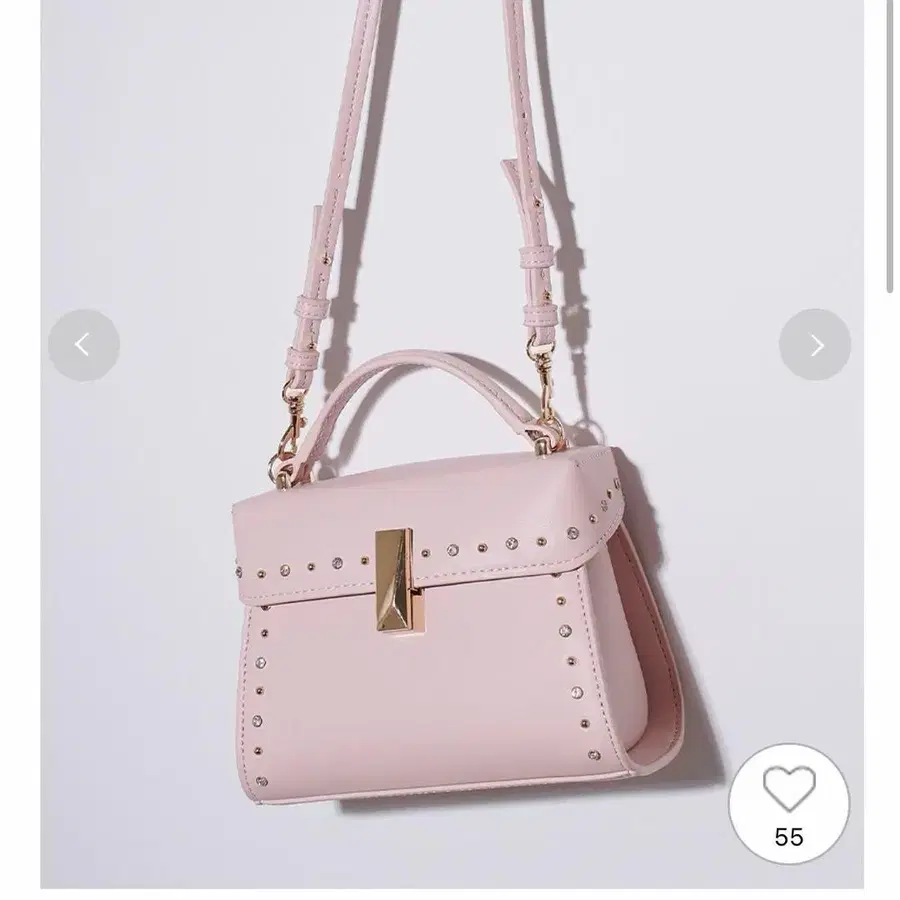900x900 pixels.
Task: Show the next product photo
Action: point(814,345)
